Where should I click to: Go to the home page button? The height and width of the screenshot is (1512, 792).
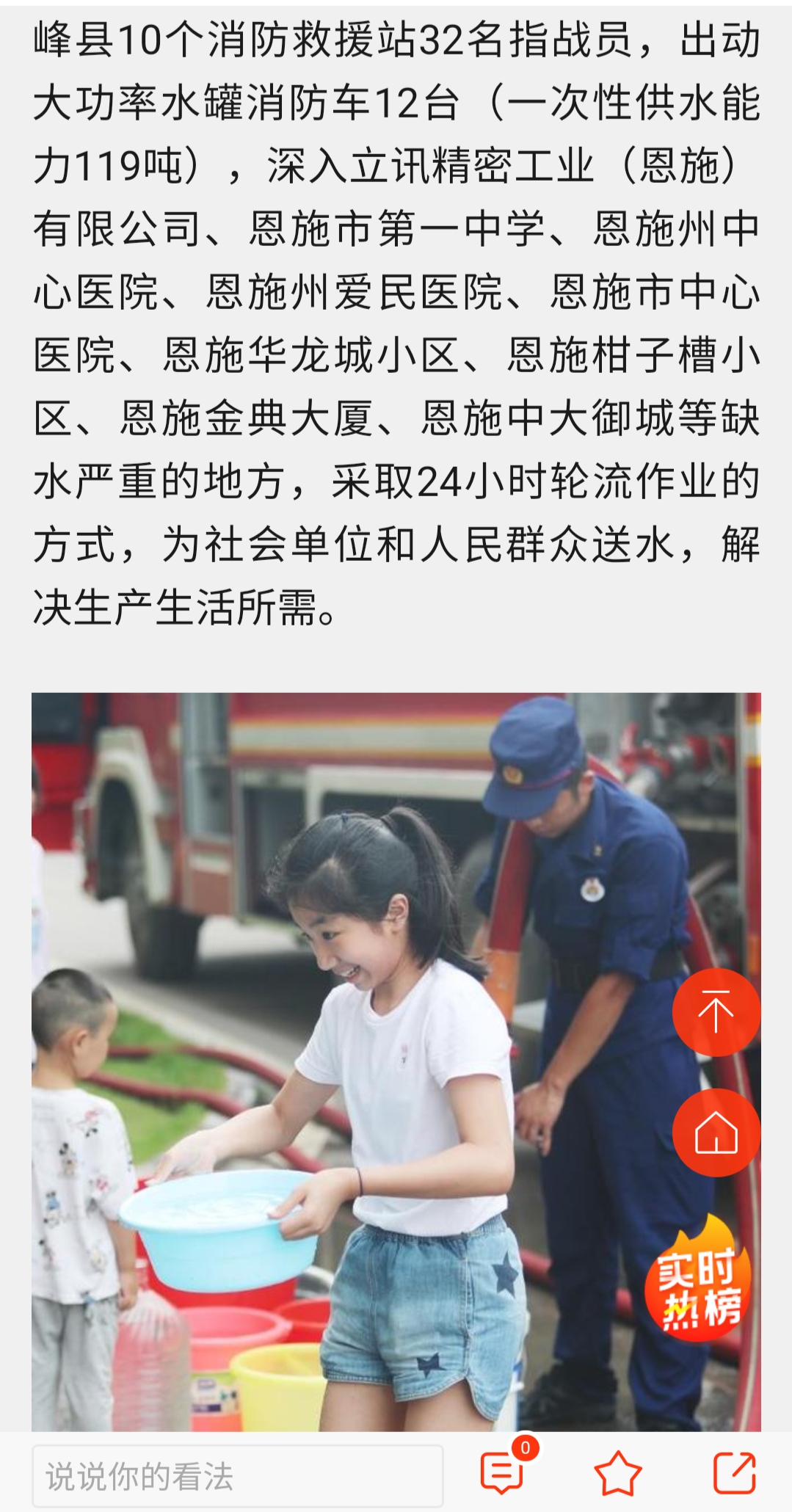pos(716,1133)
